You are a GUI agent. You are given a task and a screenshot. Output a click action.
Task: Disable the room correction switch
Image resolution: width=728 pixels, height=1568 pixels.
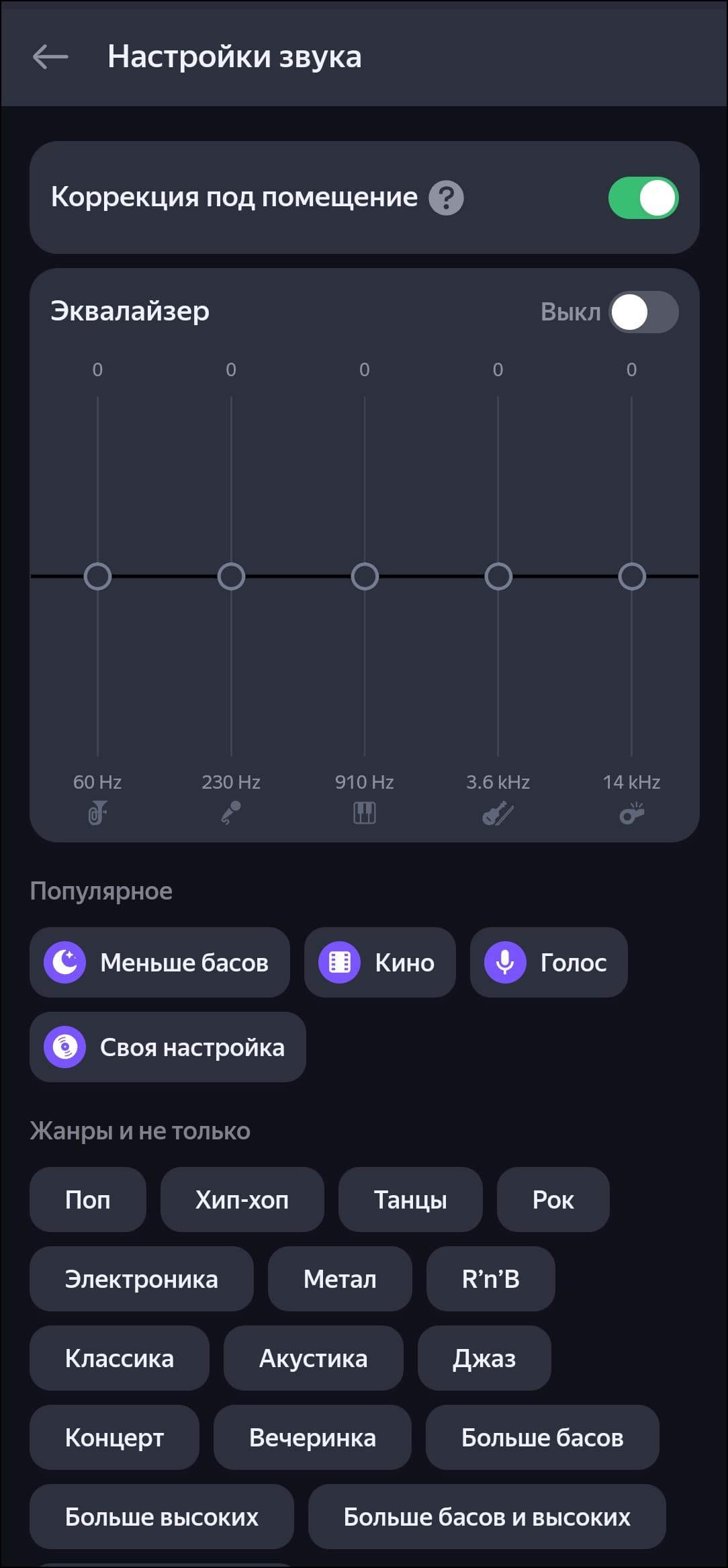click(x=643, y=198)
